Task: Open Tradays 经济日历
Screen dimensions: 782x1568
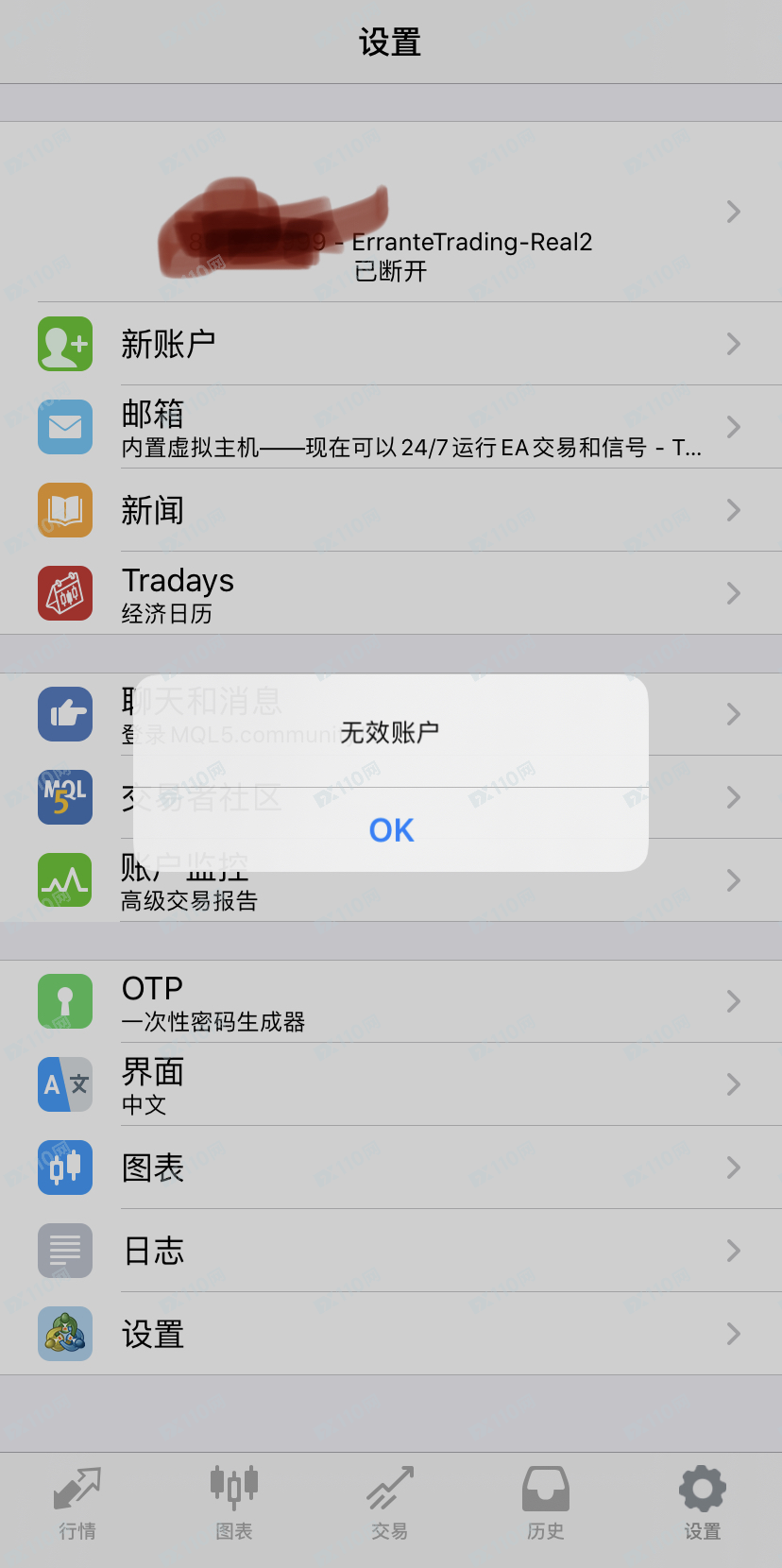Action: pos(391,593)
